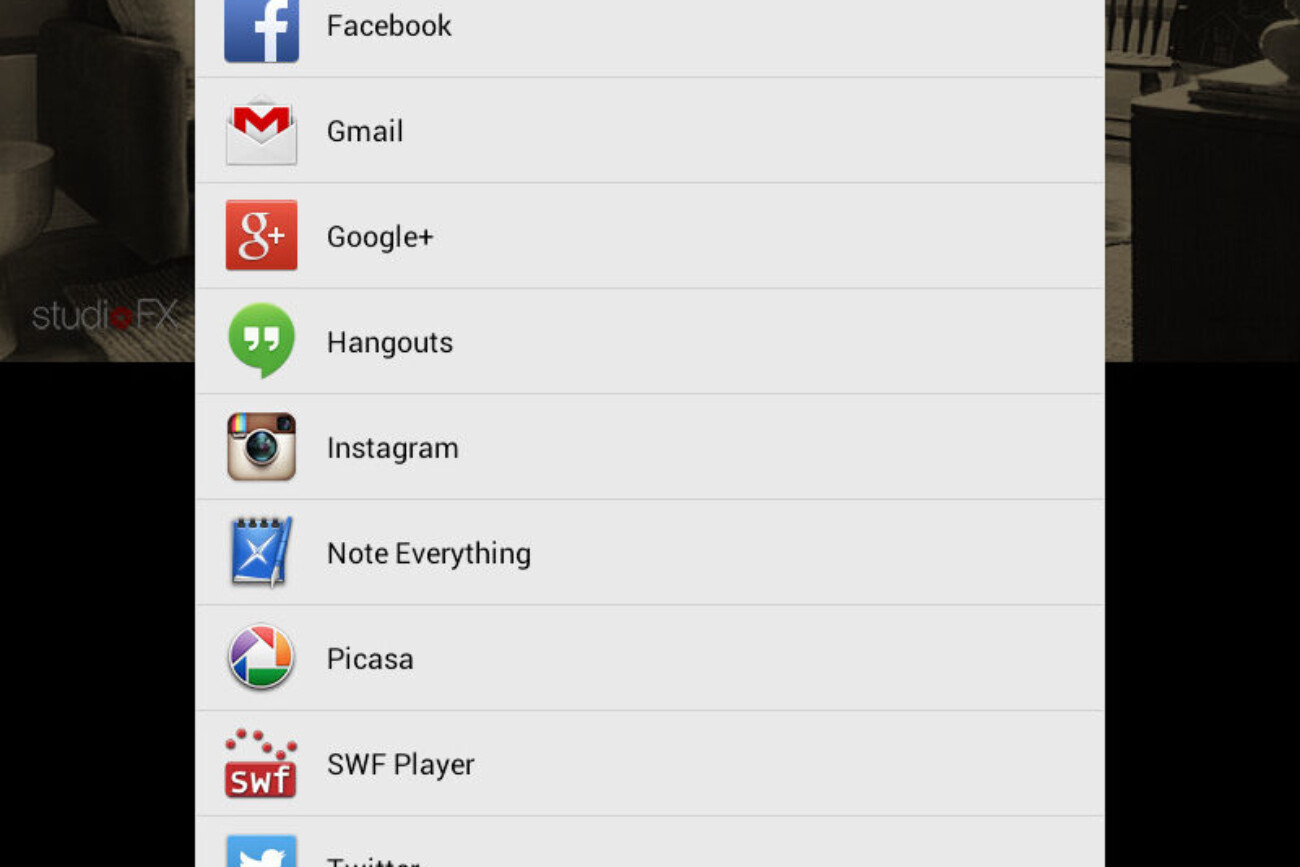Share via Facebook
Viewport: 1300px width, 867px height.
pyautogui.click(x=389, y=27)
